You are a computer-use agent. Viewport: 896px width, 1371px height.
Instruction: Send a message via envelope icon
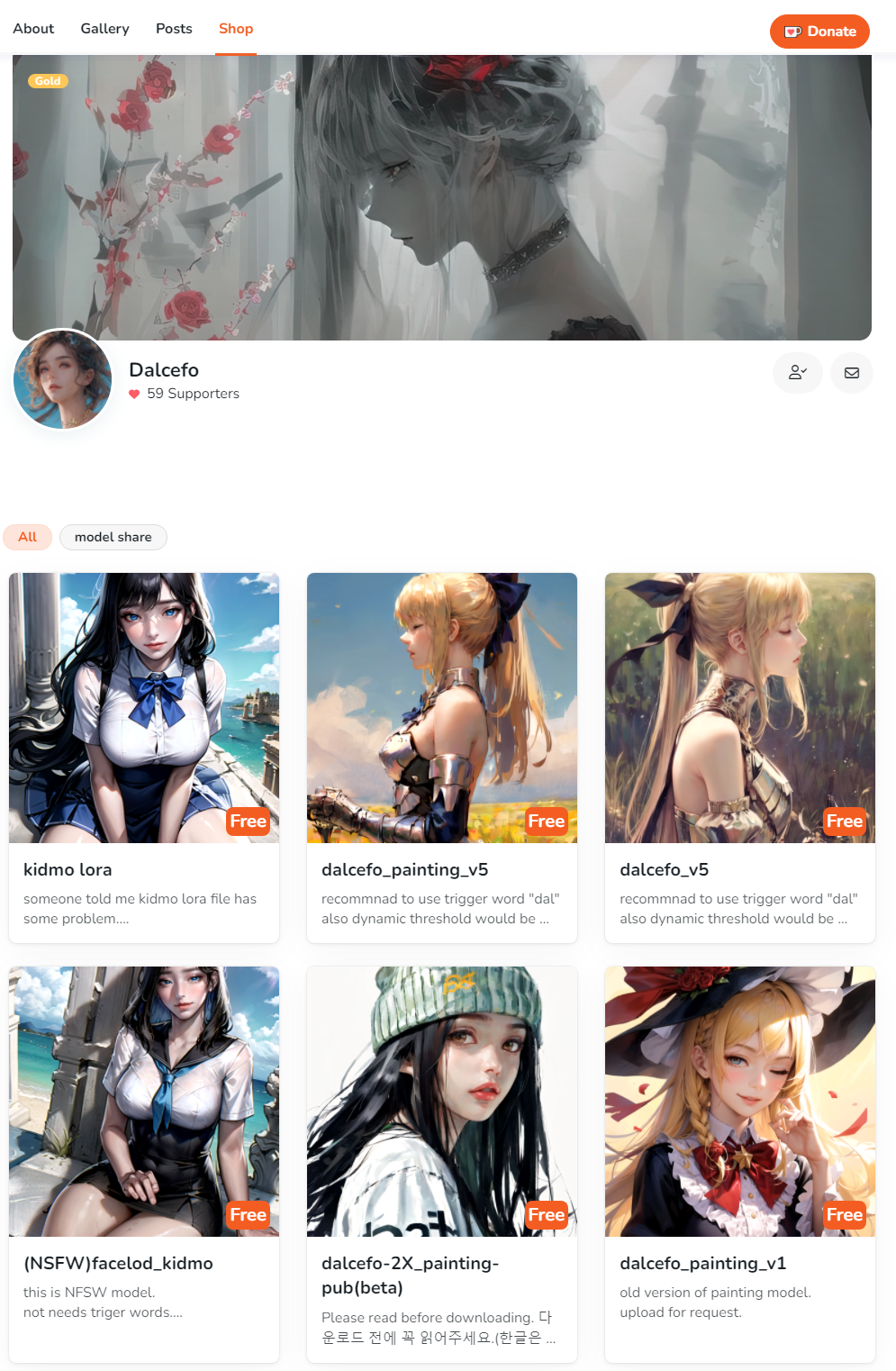click(851, 373)
